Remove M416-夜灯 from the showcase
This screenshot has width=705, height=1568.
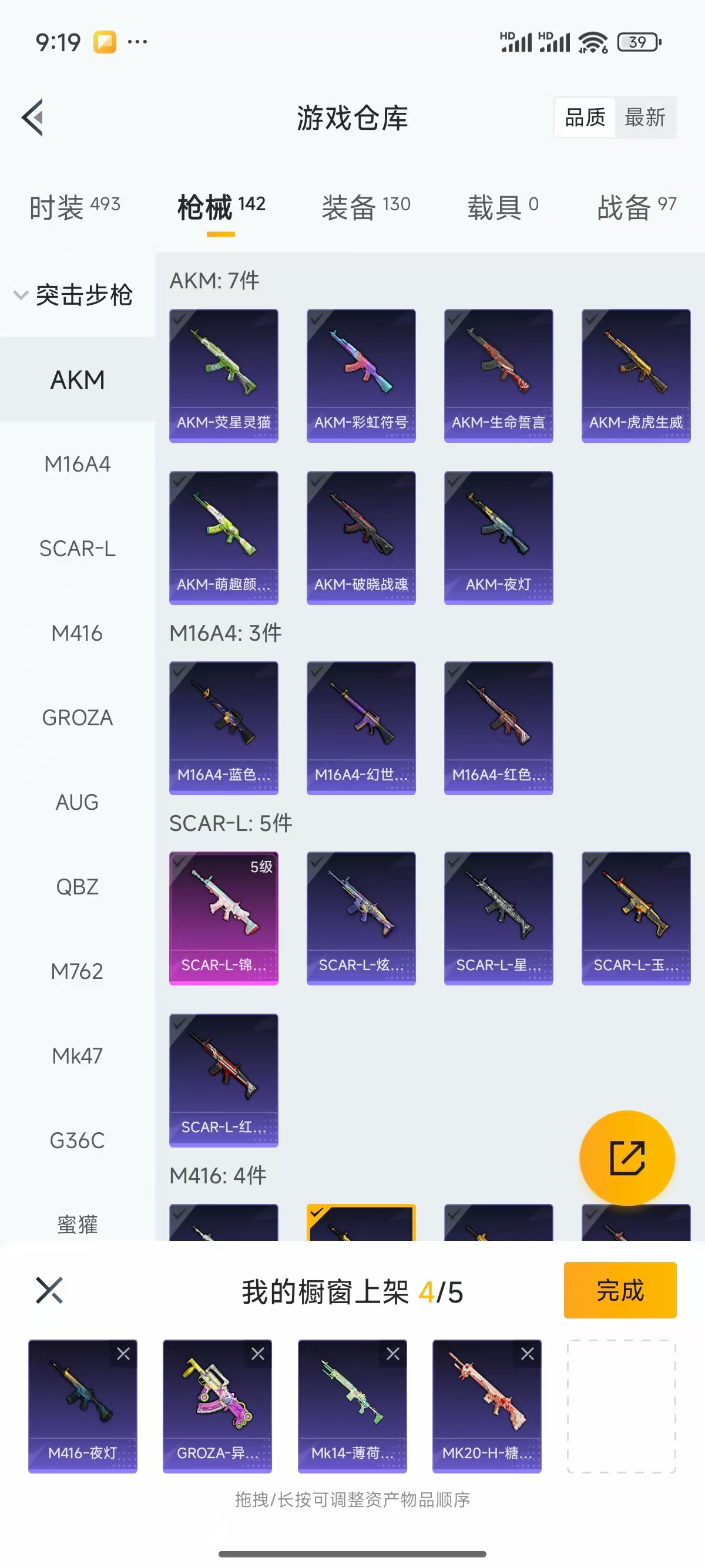tap(123, 1354)
